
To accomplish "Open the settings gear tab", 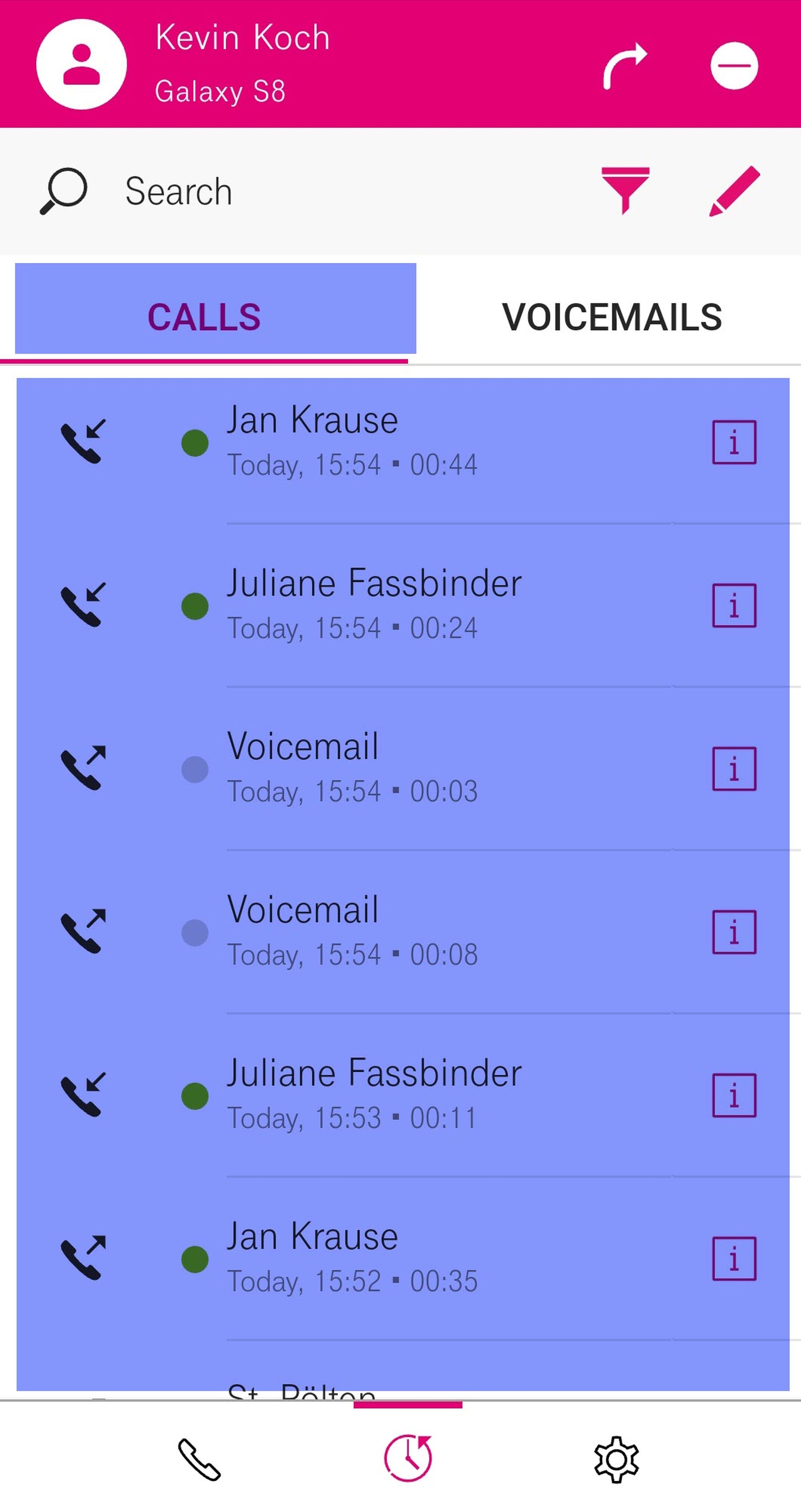I will (616, 1459).
